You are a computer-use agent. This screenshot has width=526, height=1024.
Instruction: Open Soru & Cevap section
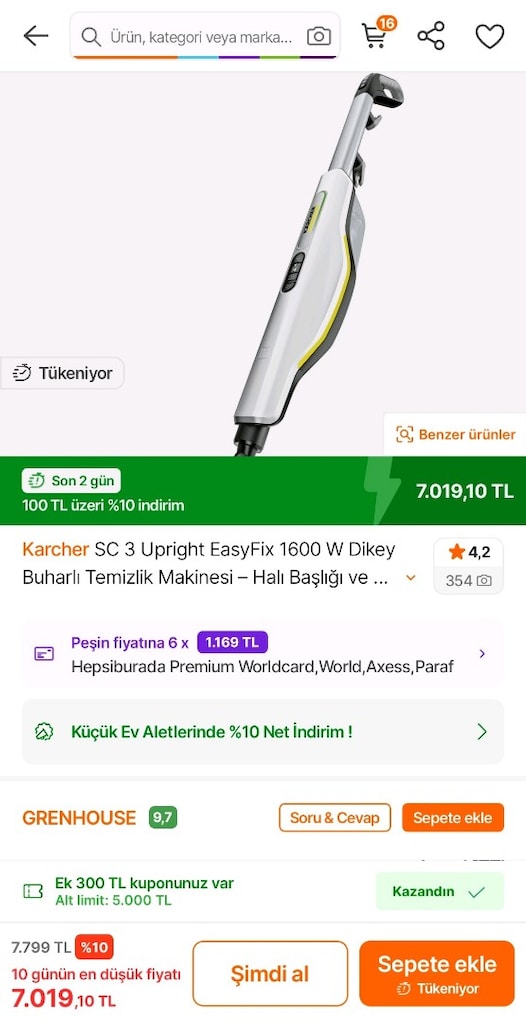point(335,818)
